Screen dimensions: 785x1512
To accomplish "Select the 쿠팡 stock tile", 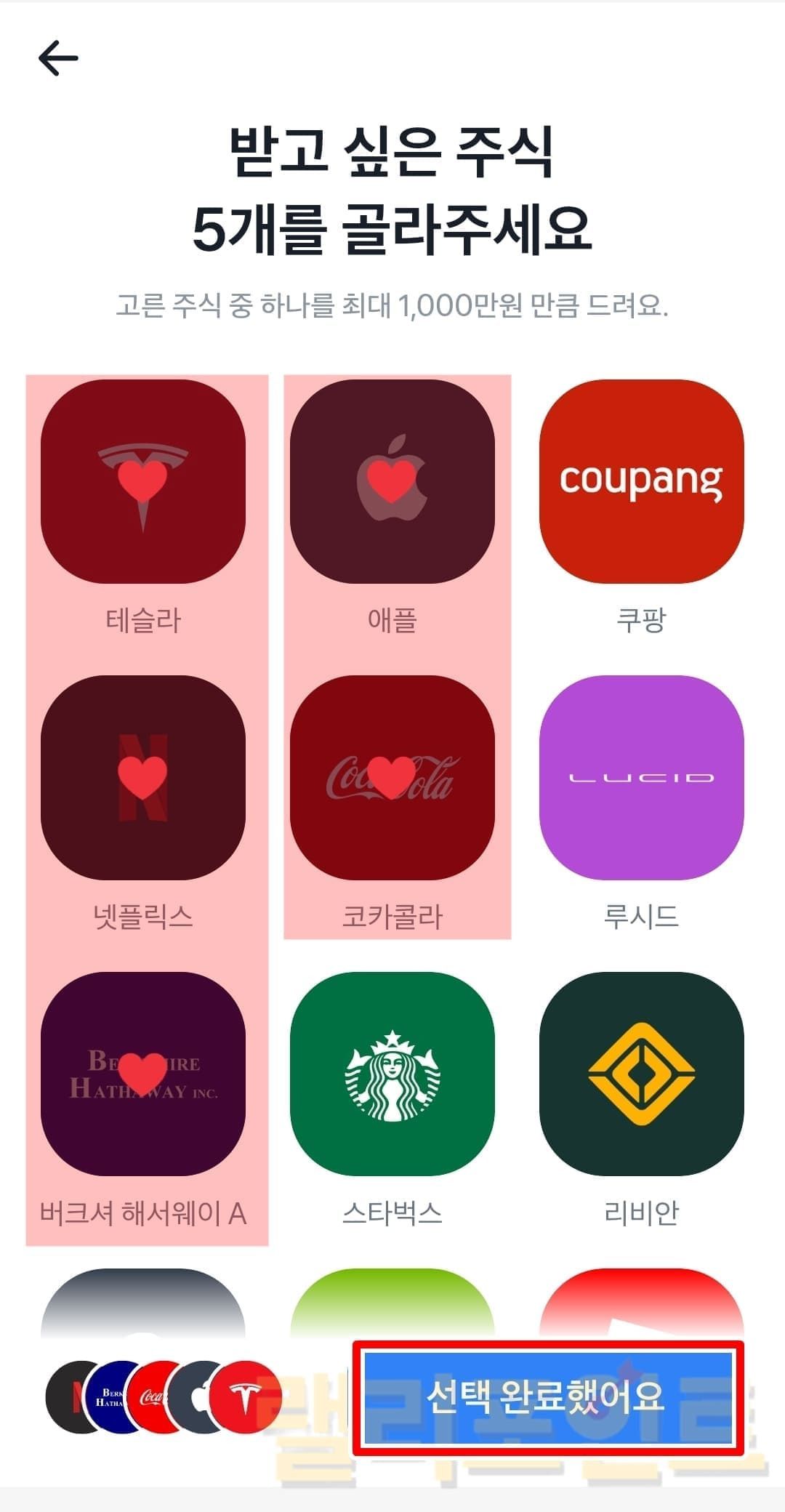I will click(x=641, y=481).
